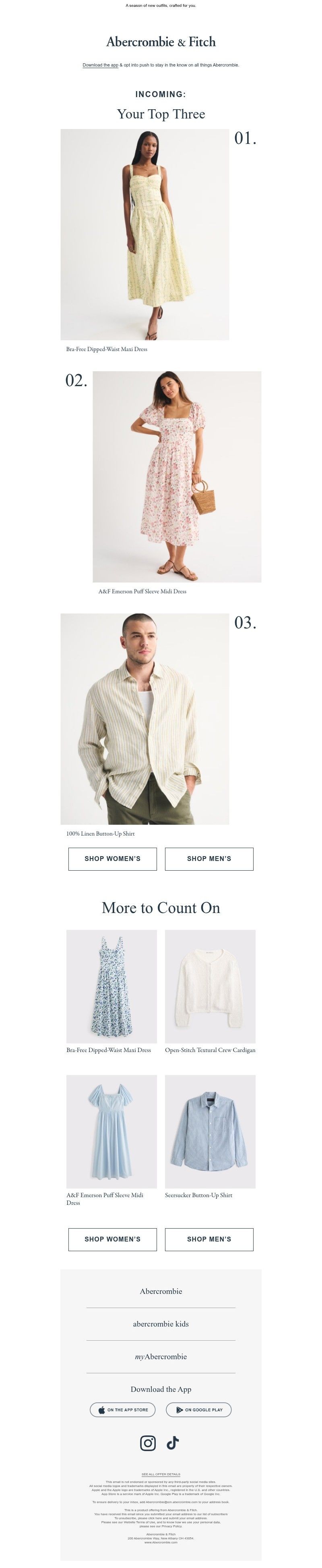This screenshot has height=1568, width=322.
Task: Go to abercrombie kids
Action: (x=161, y=1324)
